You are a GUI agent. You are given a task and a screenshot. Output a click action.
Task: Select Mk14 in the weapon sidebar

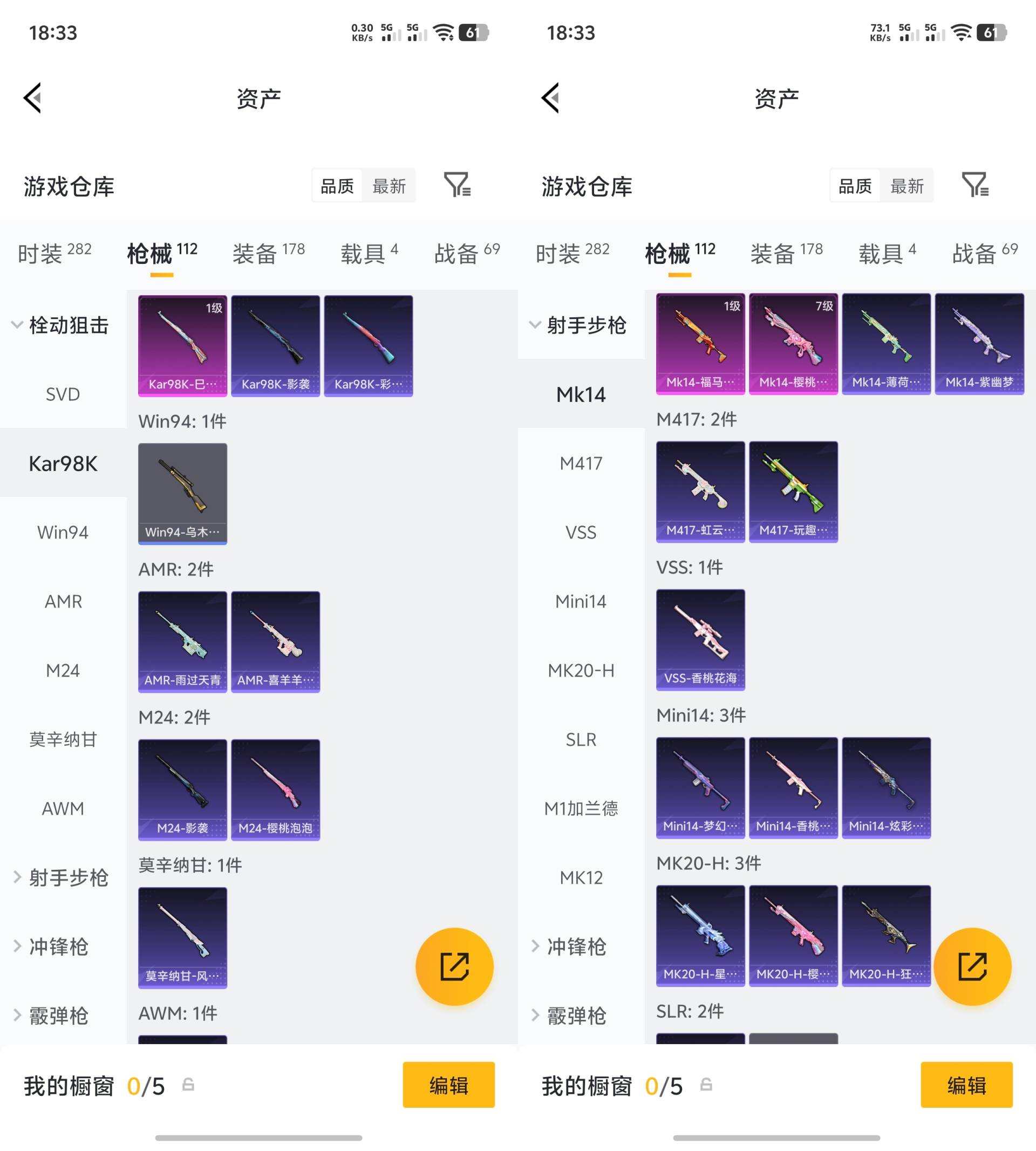coord(581,394)
